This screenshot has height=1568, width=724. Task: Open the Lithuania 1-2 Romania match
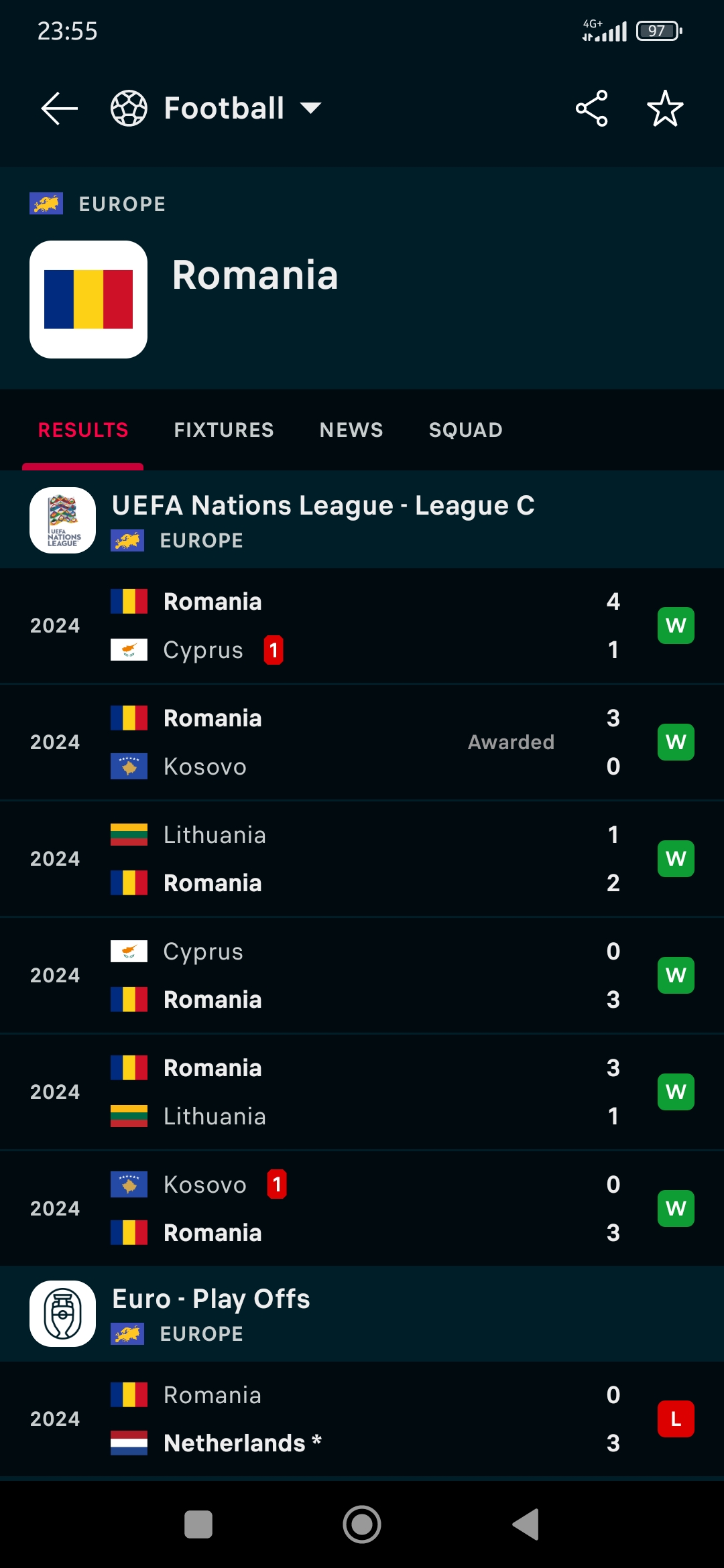click(362, 859)
